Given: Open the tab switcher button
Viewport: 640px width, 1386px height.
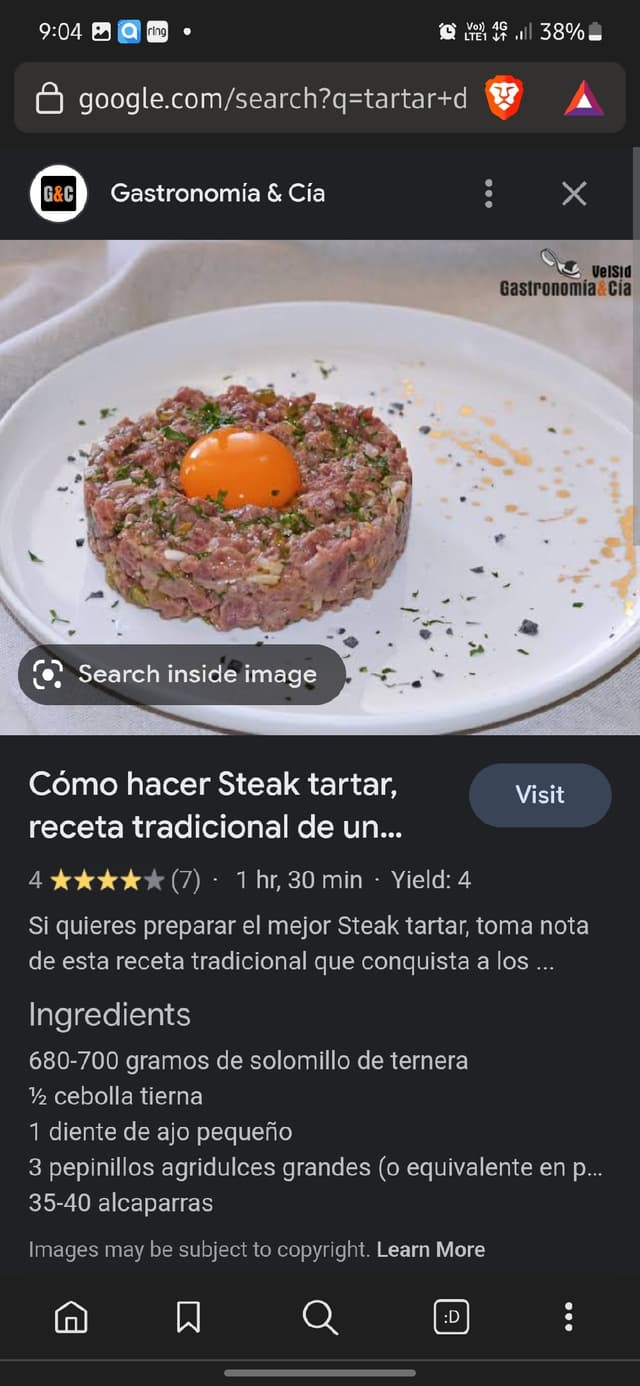Looking at the screenshot, I should [451, 1317].
